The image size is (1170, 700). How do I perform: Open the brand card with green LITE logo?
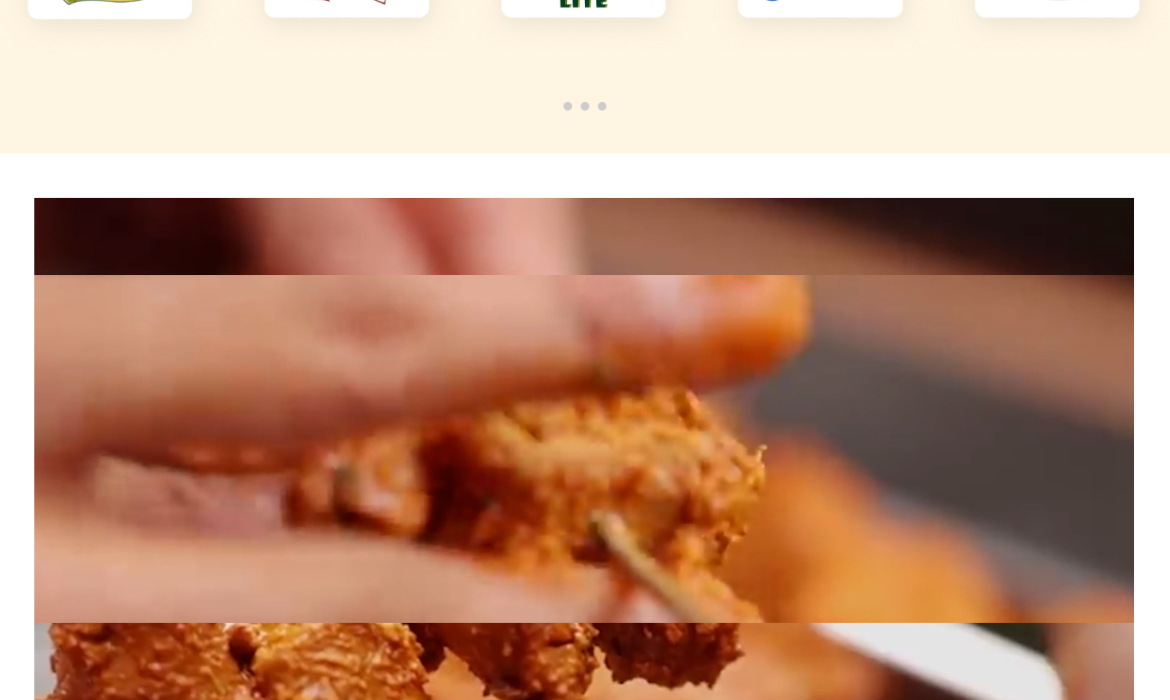point(583,6)
